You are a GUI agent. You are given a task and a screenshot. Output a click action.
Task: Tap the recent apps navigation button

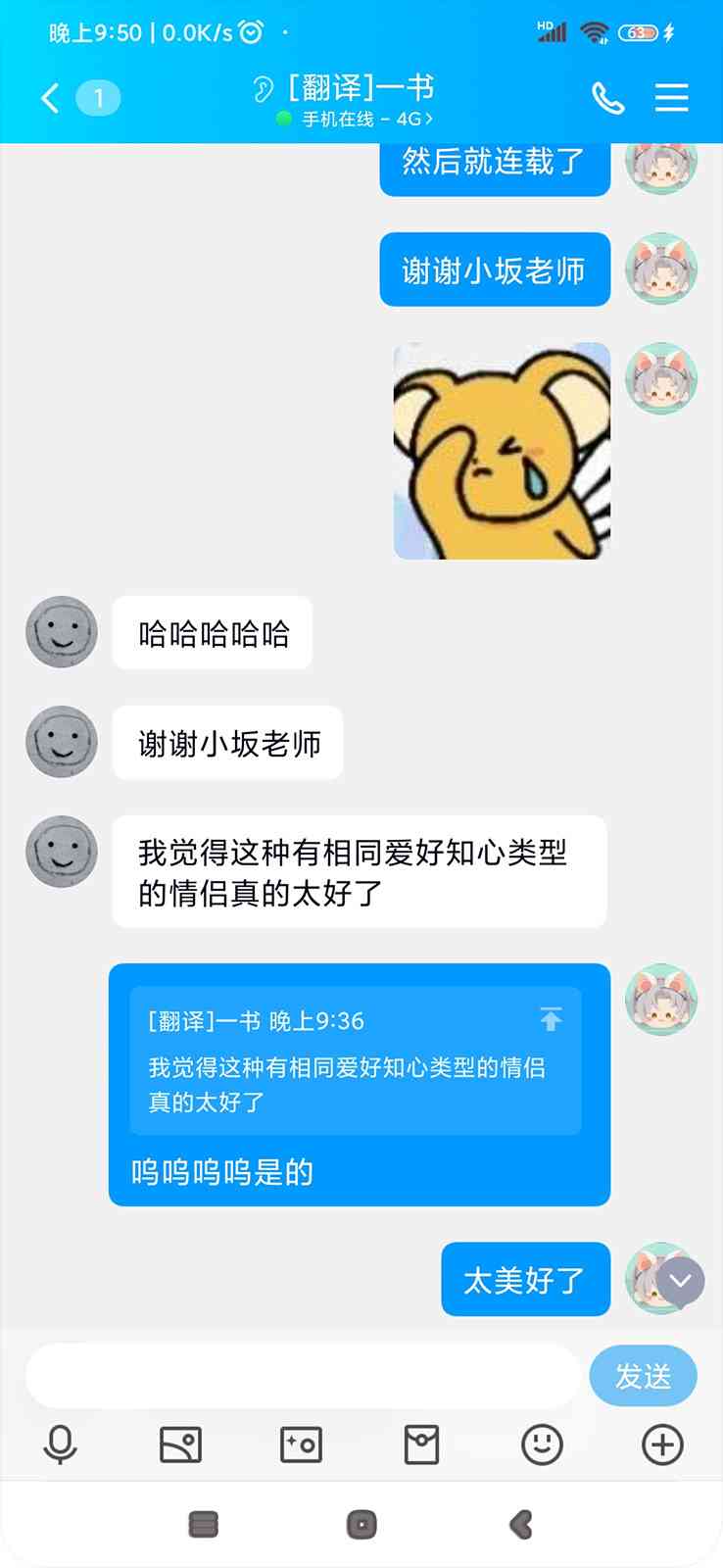click(x=202, y=1525)
